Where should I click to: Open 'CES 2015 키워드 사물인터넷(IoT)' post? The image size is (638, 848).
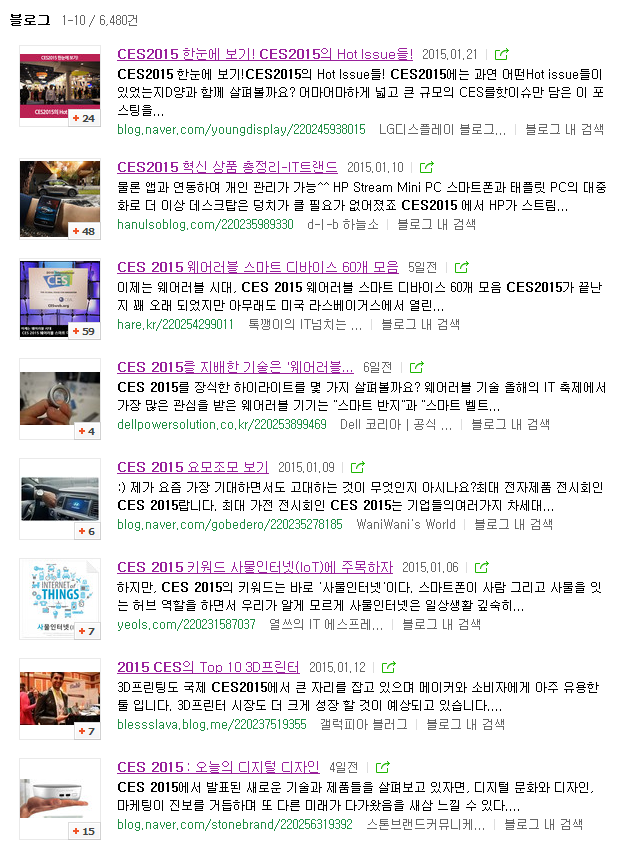255,567
